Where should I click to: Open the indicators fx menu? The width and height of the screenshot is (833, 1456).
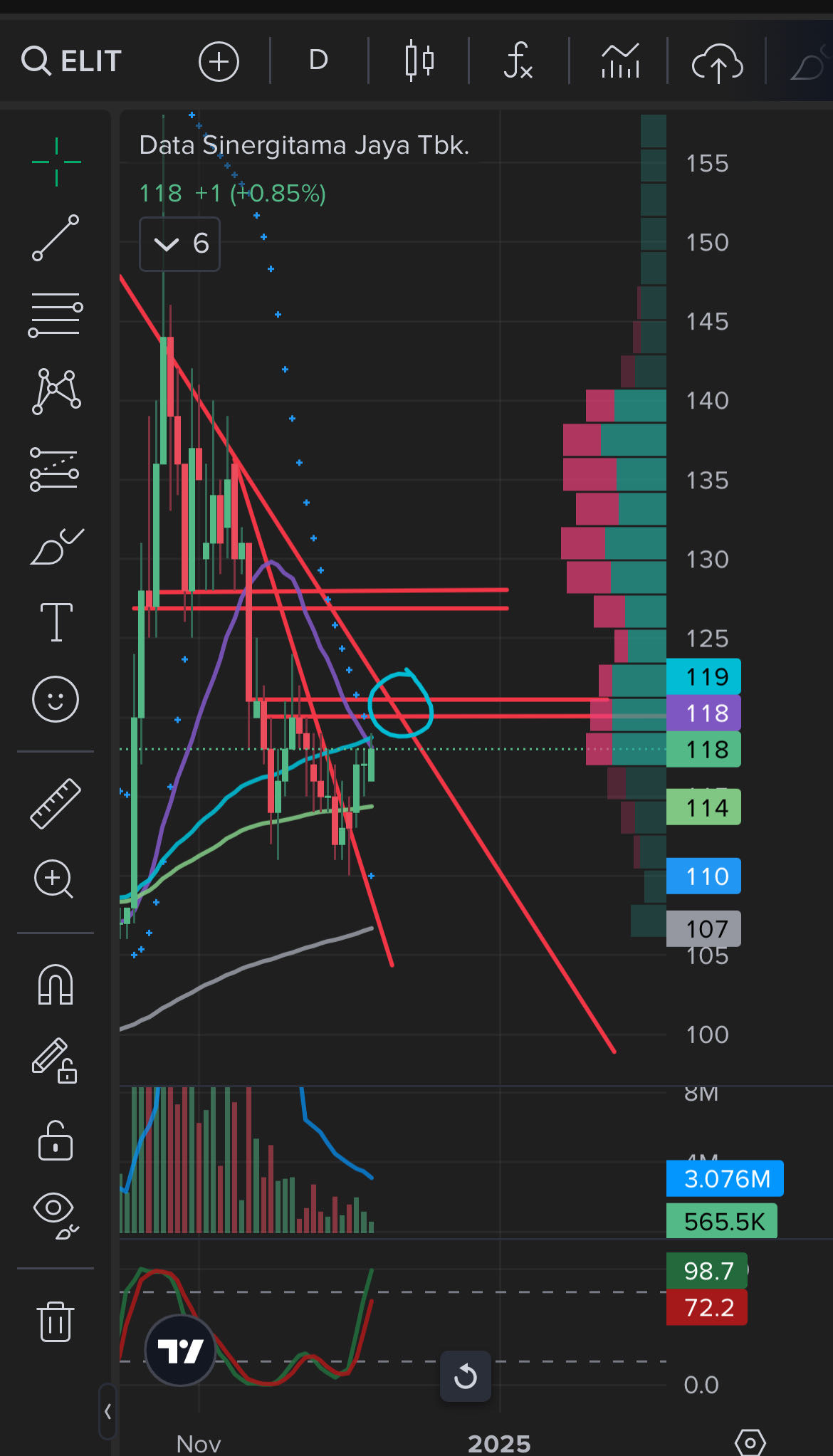[518, 61]
